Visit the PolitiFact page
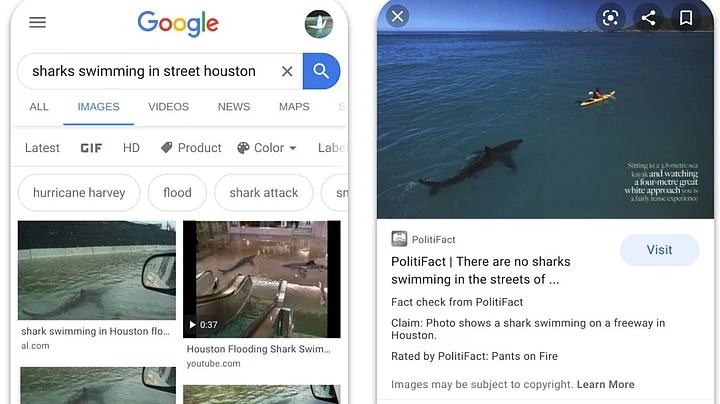 pos(659,250)
